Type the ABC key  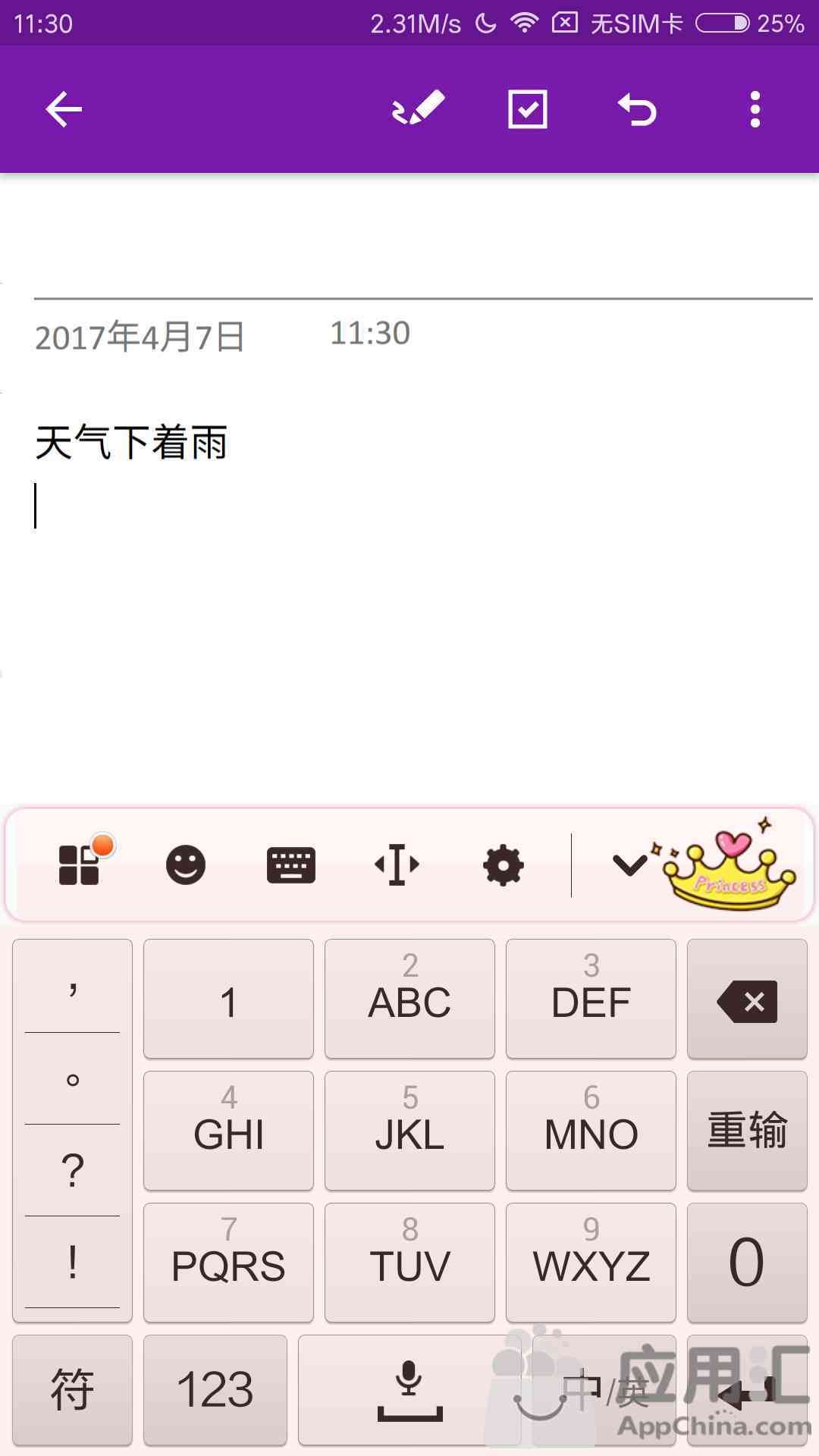pos(409,999)
